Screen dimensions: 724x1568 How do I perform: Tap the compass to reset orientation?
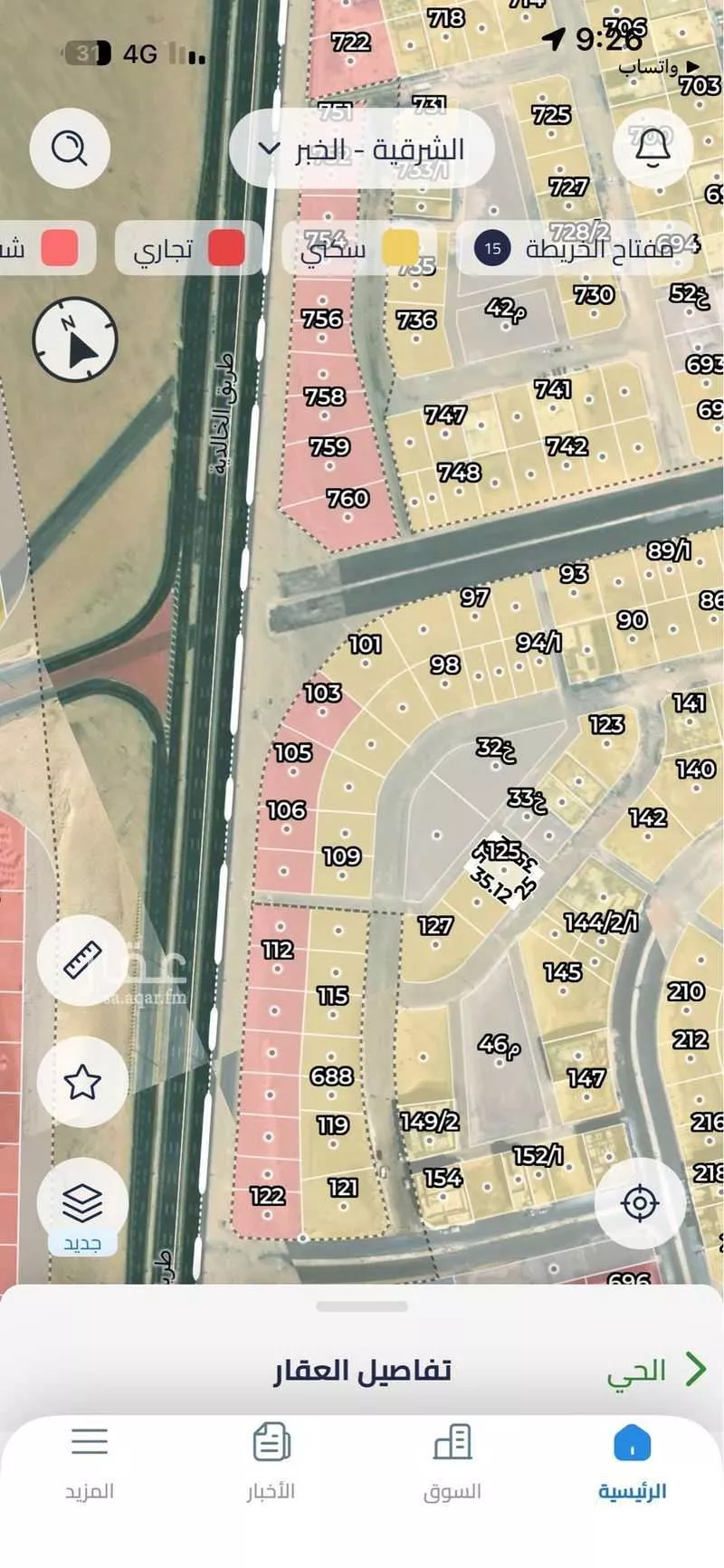[x=75, y=339]
